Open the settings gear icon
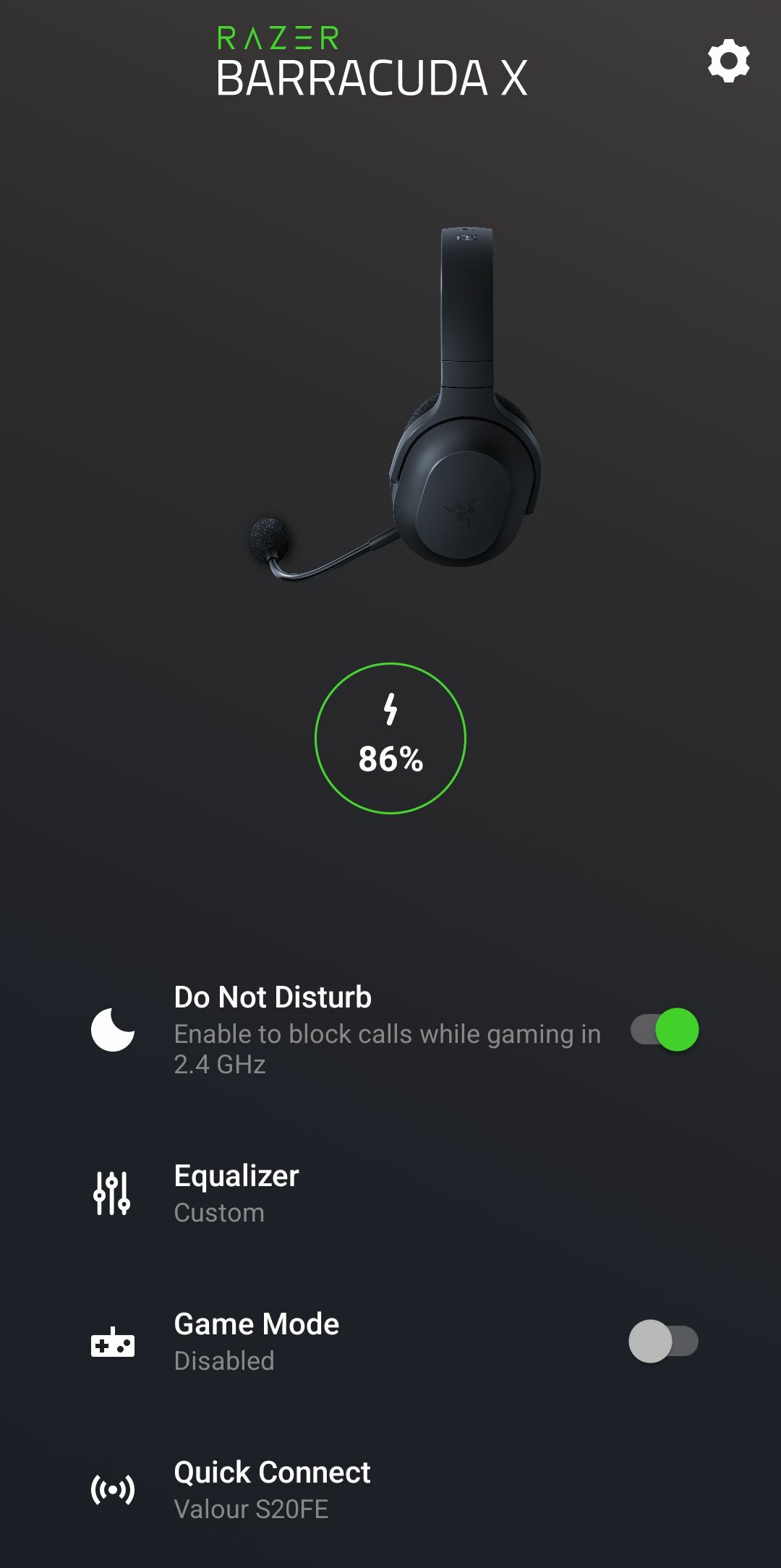Screen dimensions: 781x1568 click(x=728, y=61)
